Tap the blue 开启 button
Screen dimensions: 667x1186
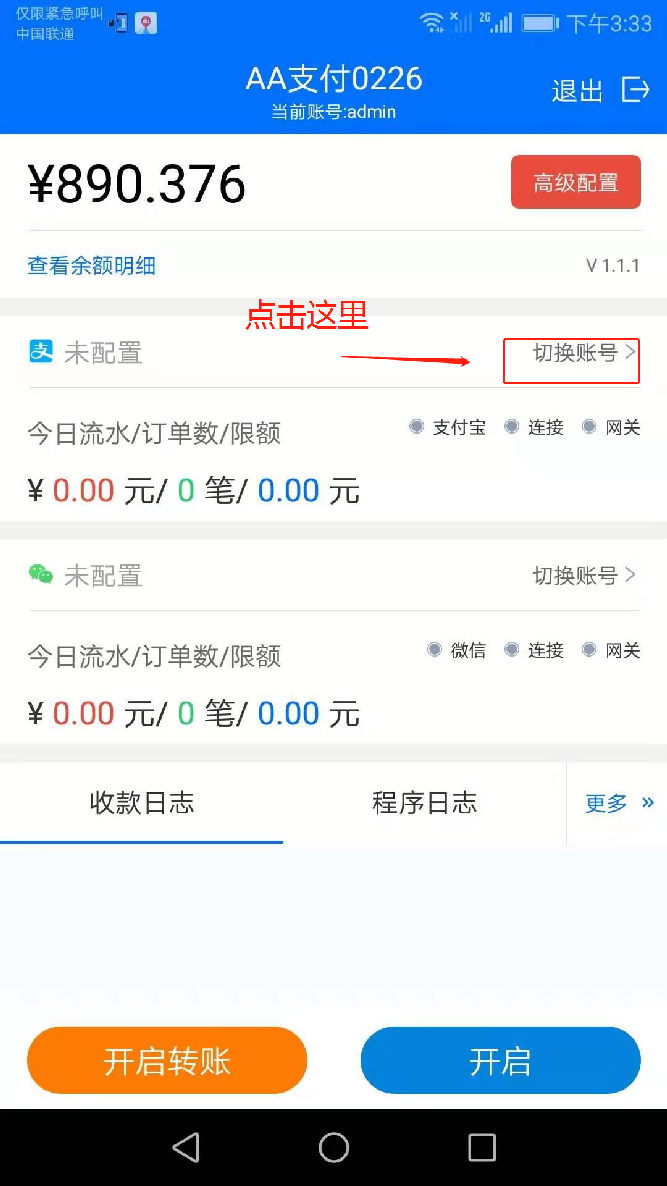tap(501, 1060)
